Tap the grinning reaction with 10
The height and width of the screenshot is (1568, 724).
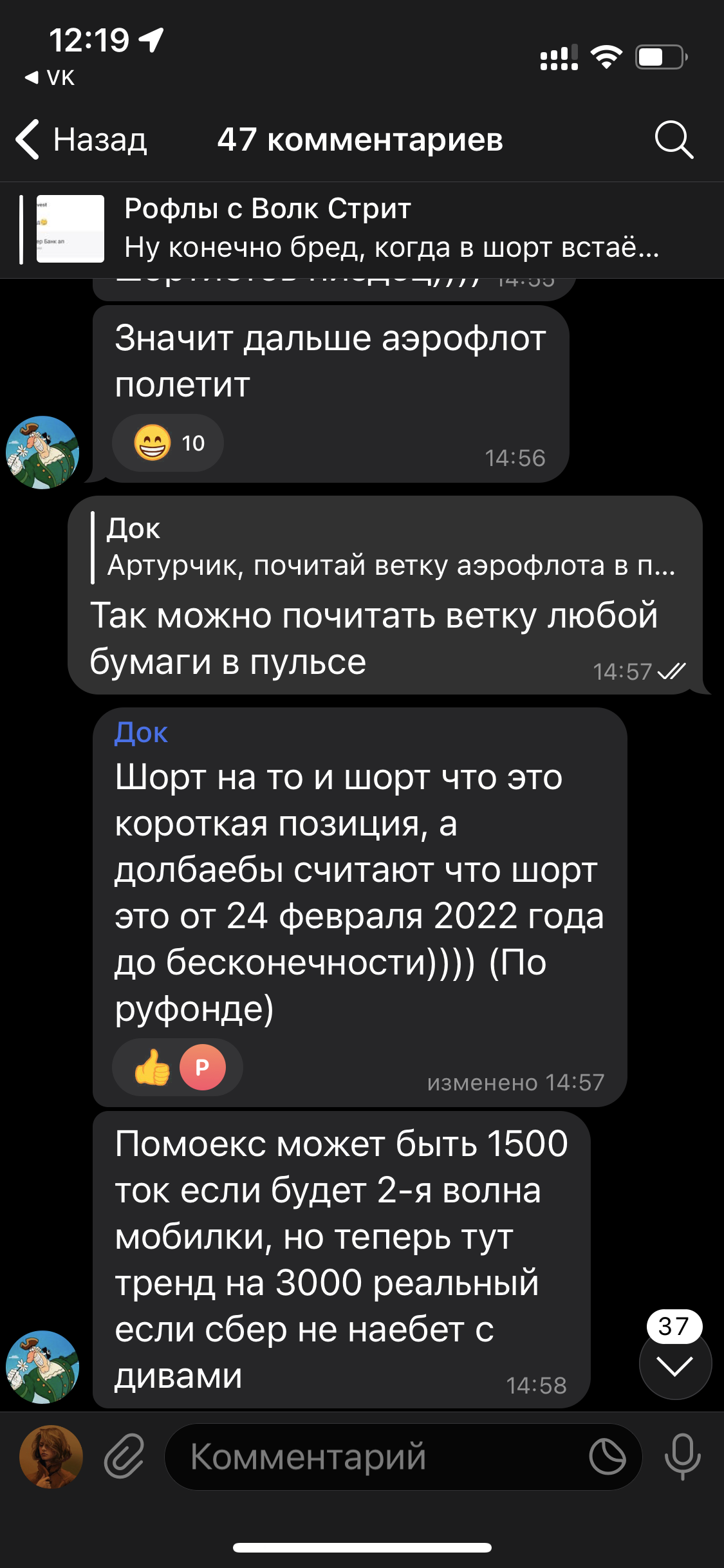[x=168, y=443]
